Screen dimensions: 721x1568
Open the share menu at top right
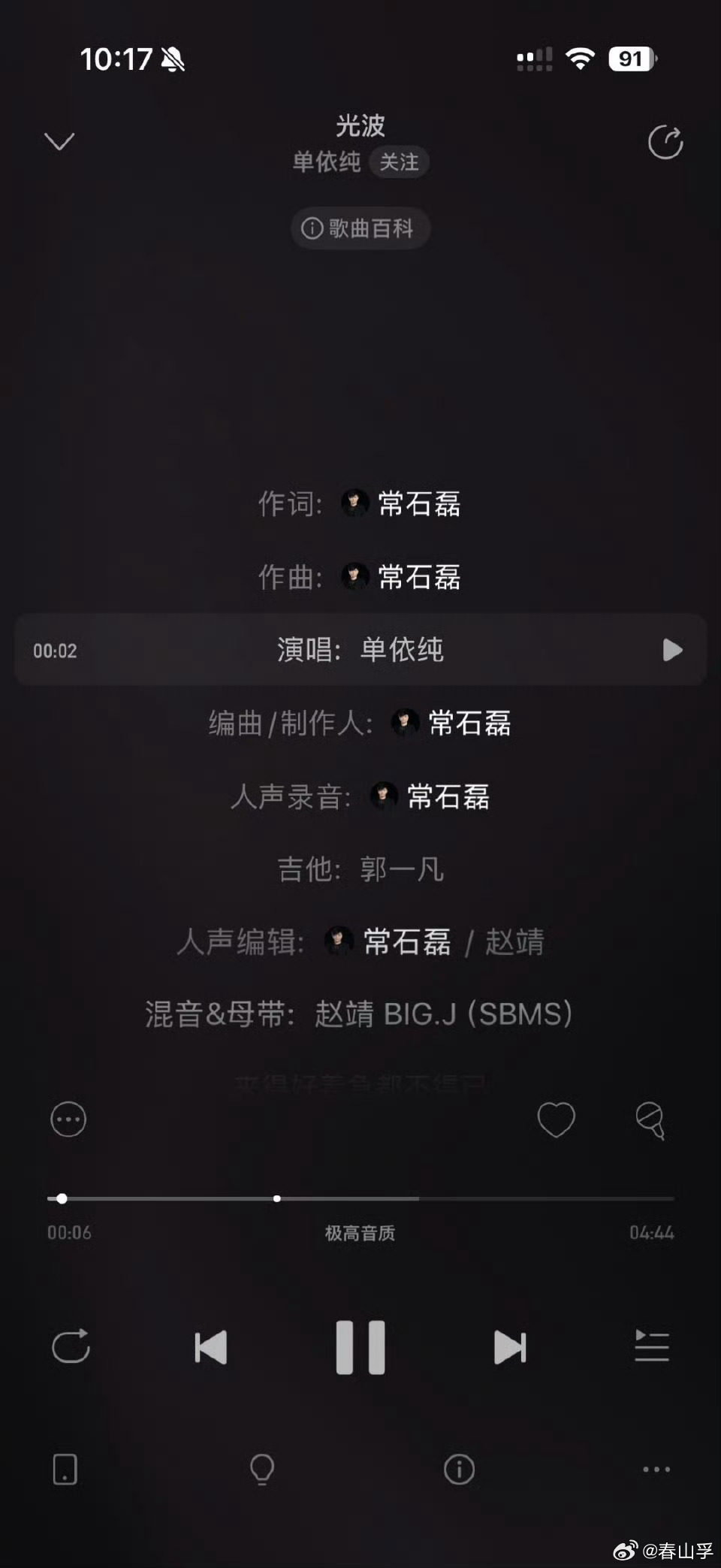tap(664, 143)
